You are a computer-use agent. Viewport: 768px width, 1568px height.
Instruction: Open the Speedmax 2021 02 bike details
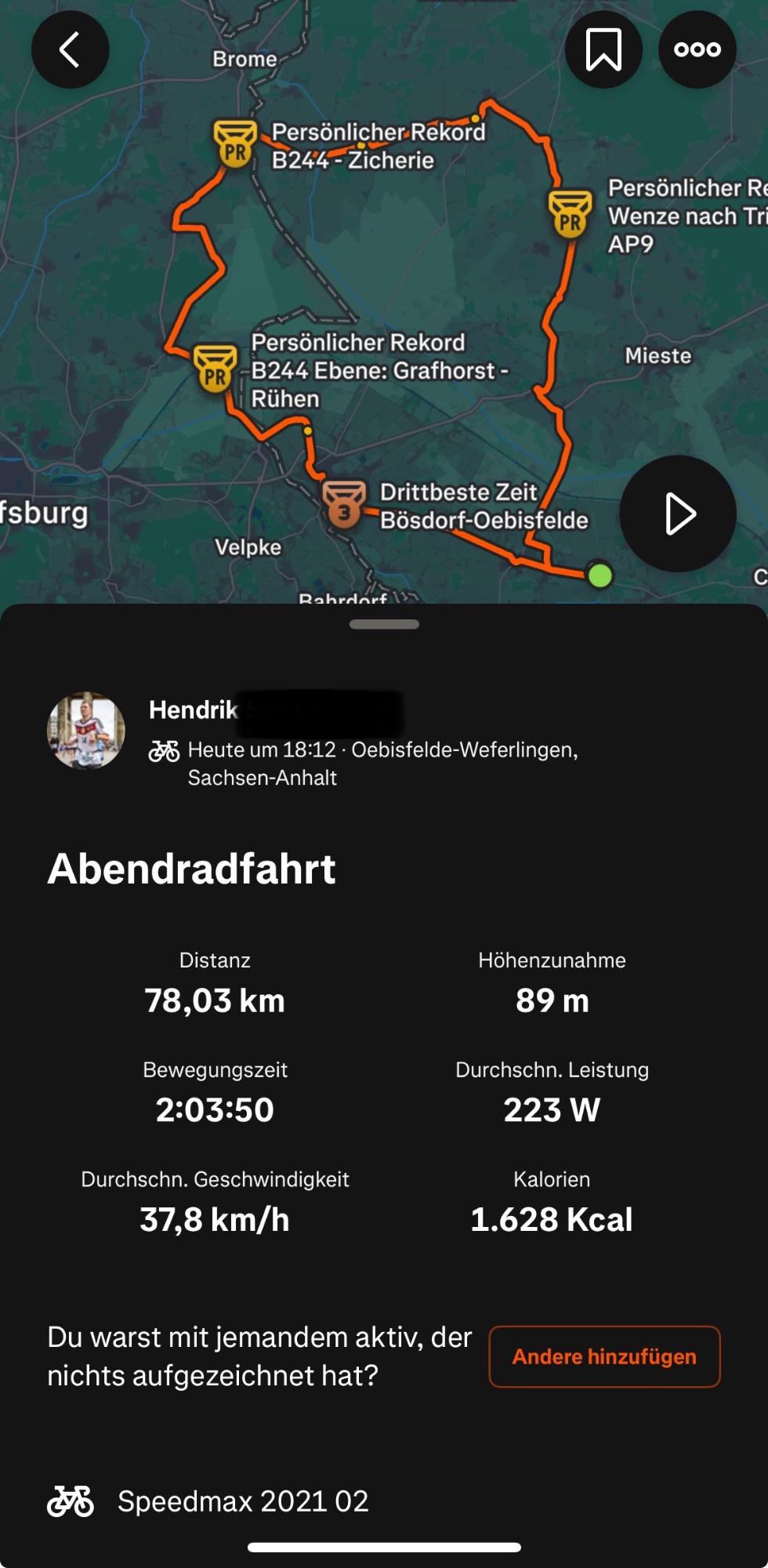[x=243, y=1501]
